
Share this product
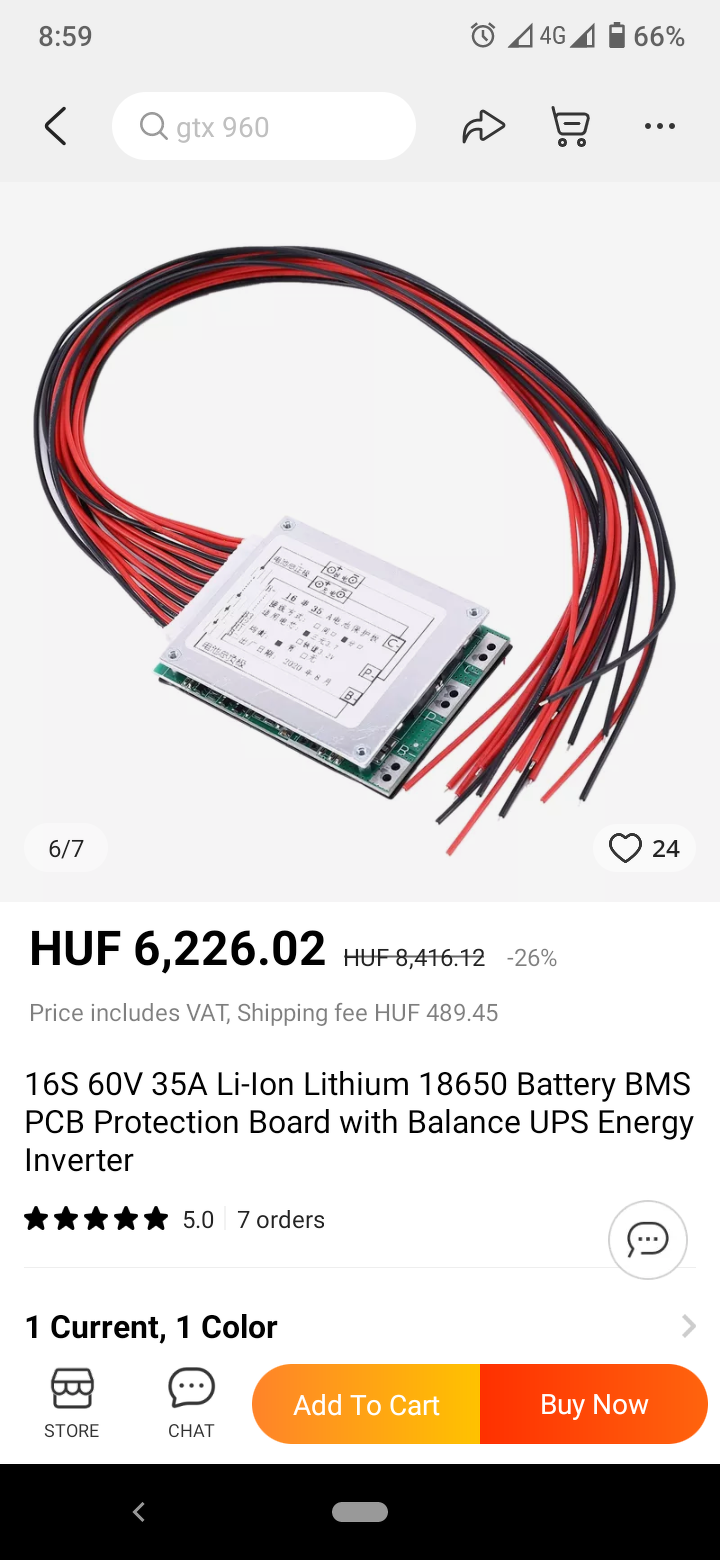[483, 127]
